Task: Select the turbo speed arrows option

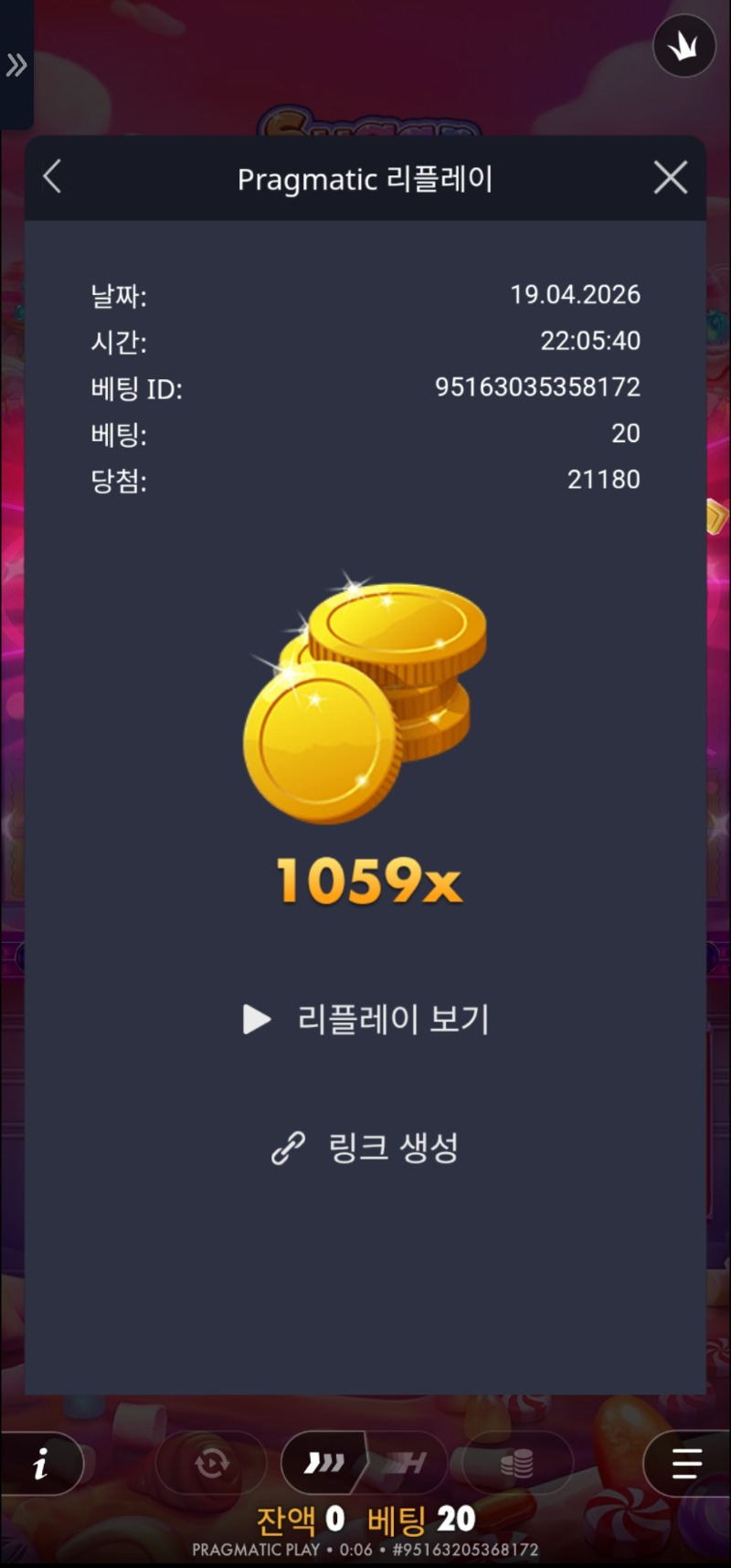Action: pos(325,1464)
